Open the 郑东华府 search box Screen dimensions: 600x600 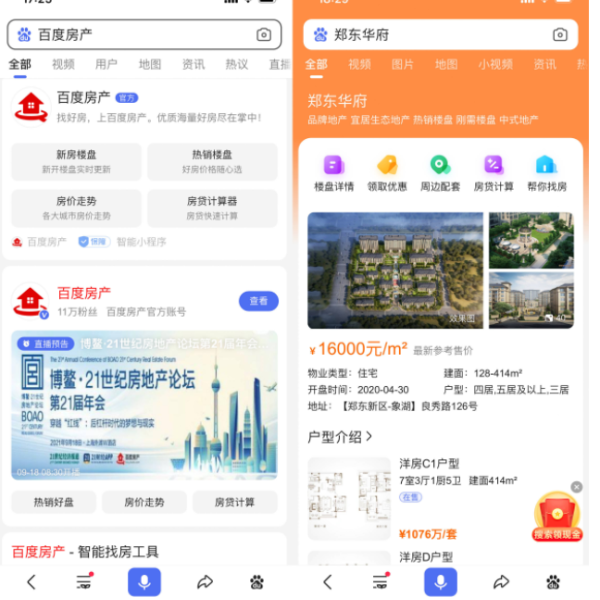(430, 34)
